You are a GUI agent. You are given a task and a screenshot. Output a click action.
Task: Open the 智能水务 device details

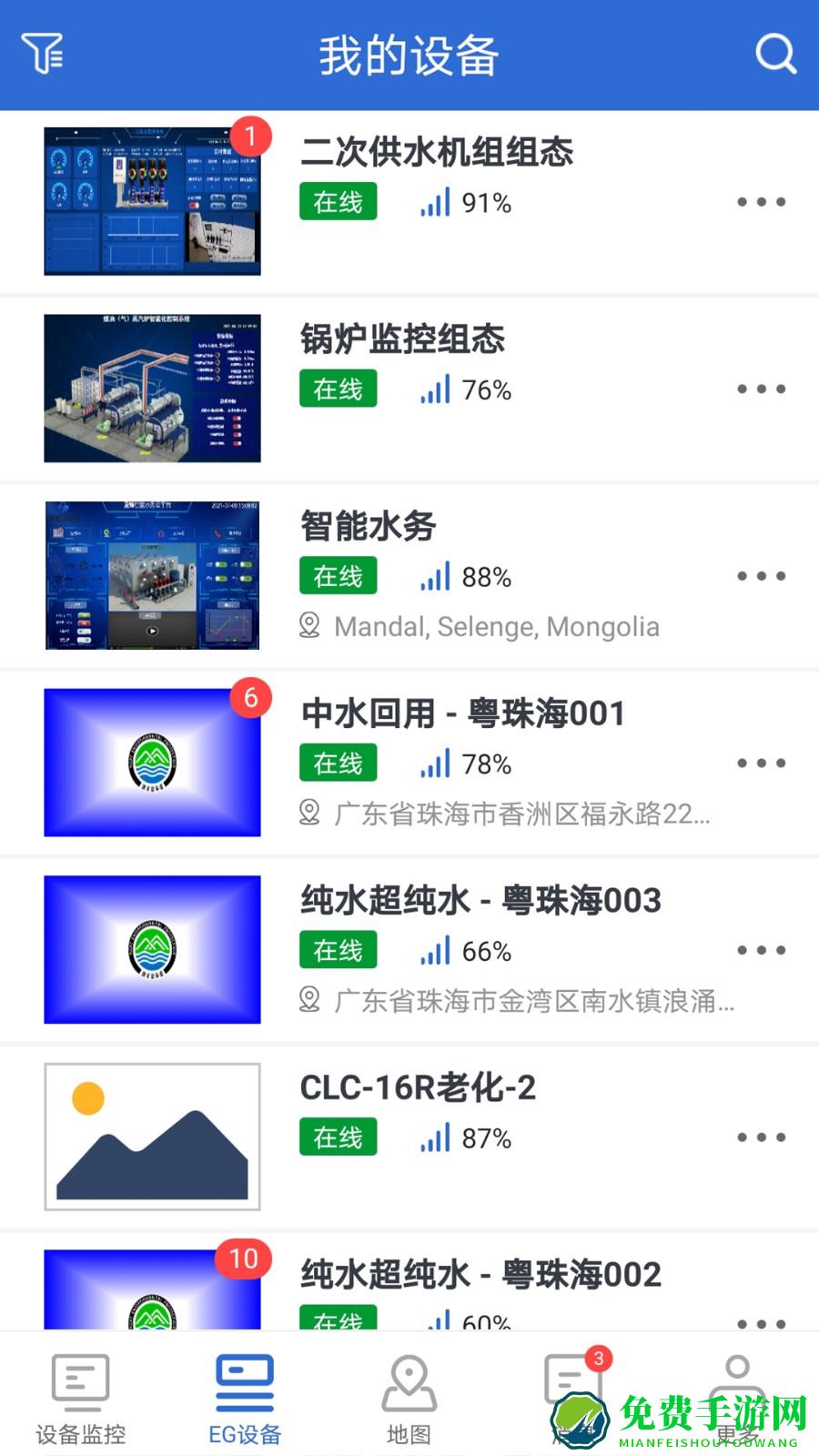tap(369, 526)
